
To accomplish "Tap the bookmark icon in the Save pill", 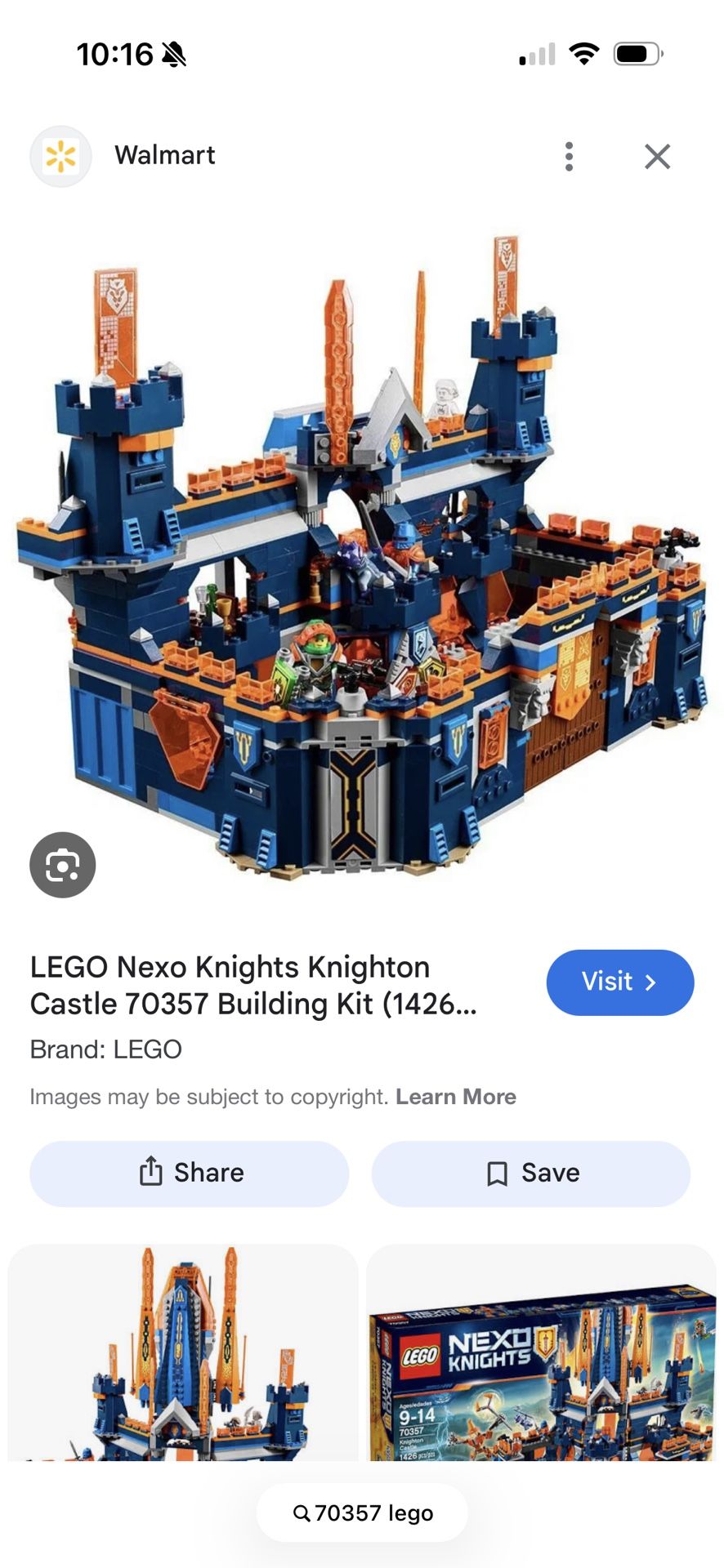I will 496,1173.
